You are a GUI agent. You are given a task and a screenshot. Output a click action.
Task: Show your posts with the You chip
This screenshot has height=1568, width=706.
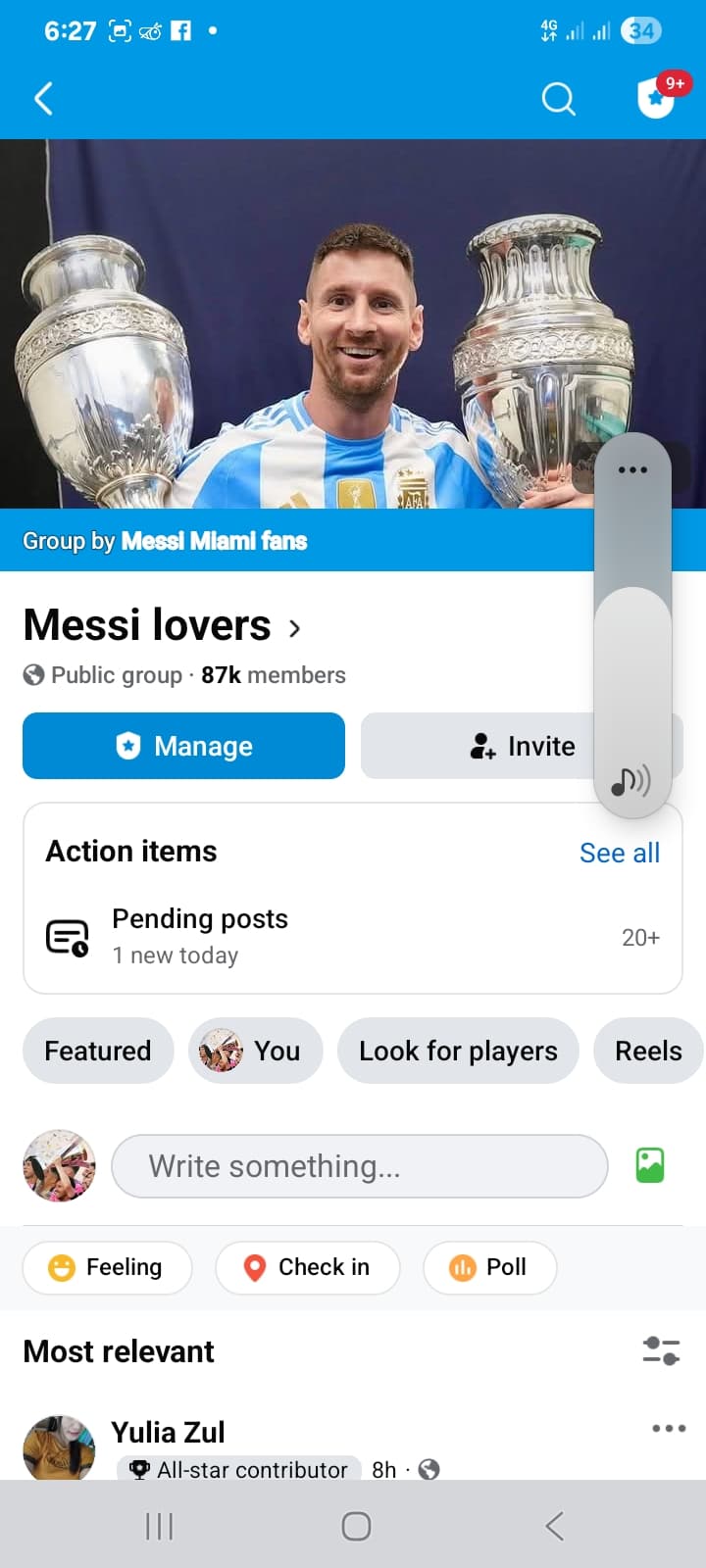click(255, 1051)
